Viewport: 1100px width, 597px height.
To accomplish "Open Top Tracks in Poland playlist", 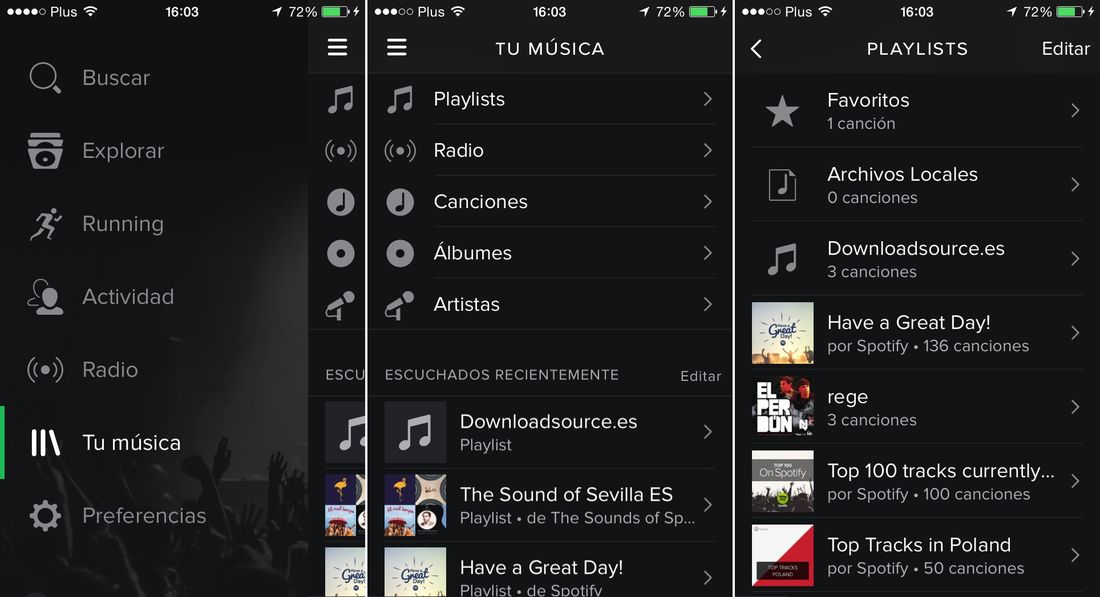I will point(916,555).
